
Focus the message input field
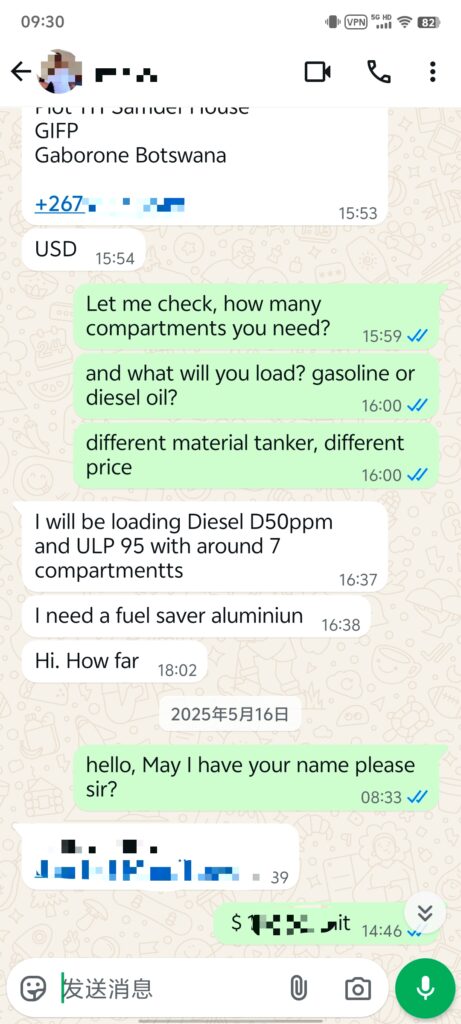pos(170,989)
